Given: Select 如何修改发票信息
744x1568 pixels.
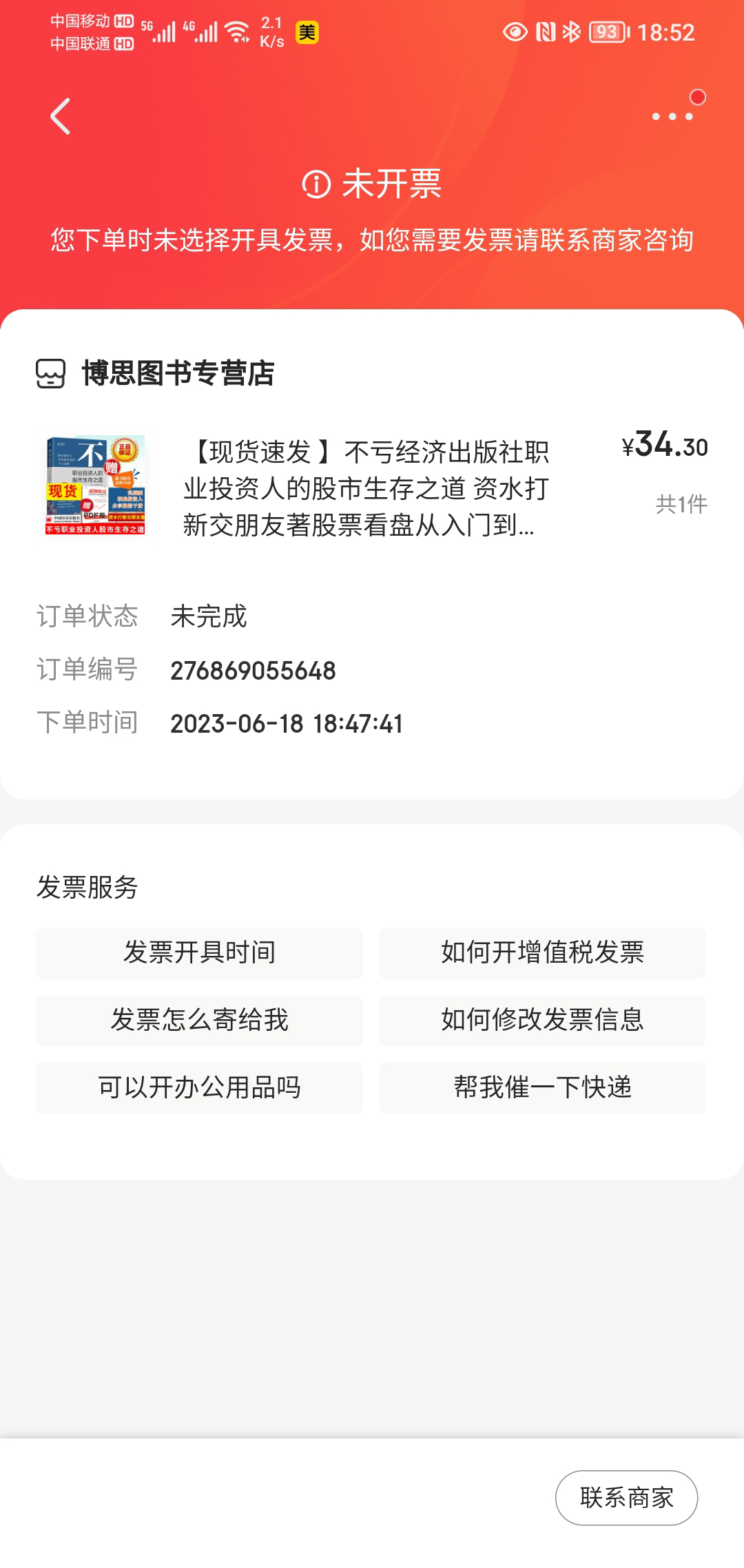Looking at the screenshot, I should point(542,1021).
